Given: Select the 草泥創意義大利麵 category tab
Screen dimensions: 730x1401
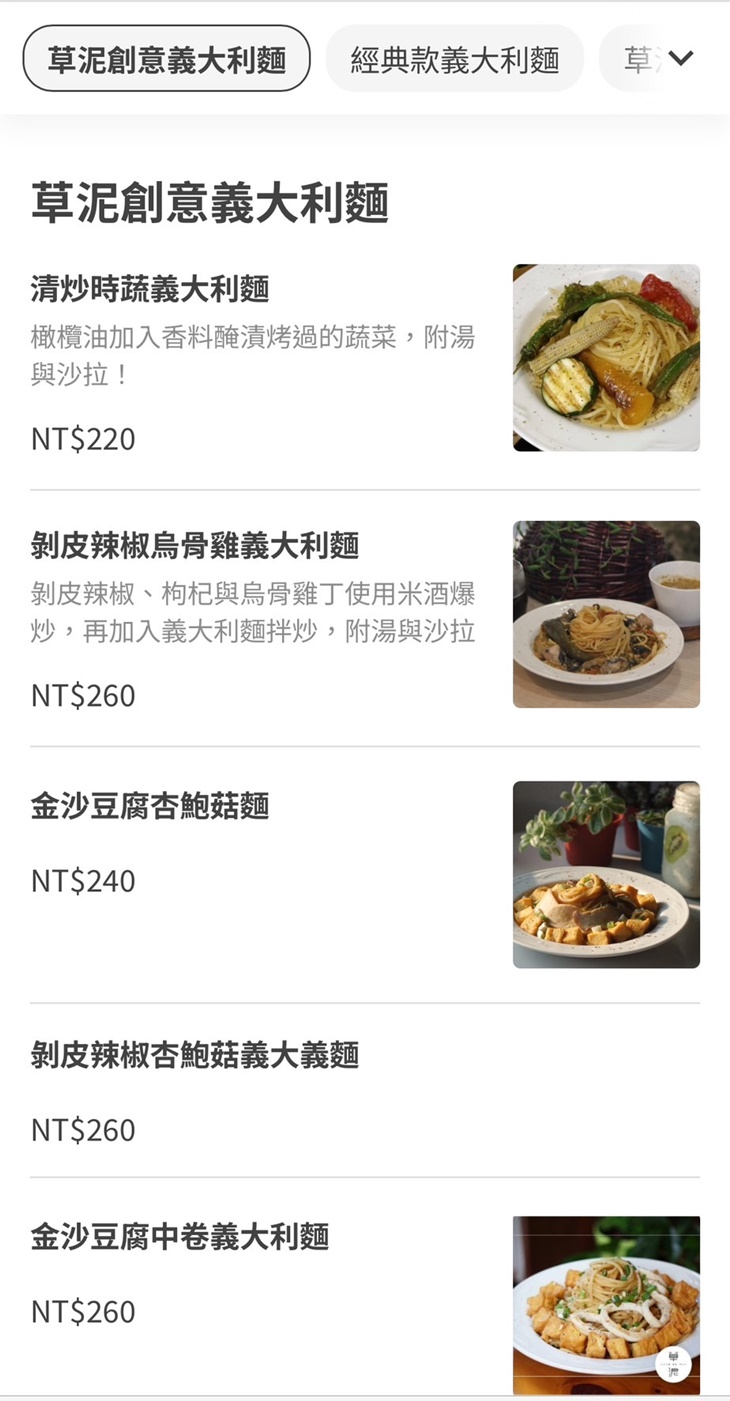Looking at the screenshot, I should [x=166, y=58].
